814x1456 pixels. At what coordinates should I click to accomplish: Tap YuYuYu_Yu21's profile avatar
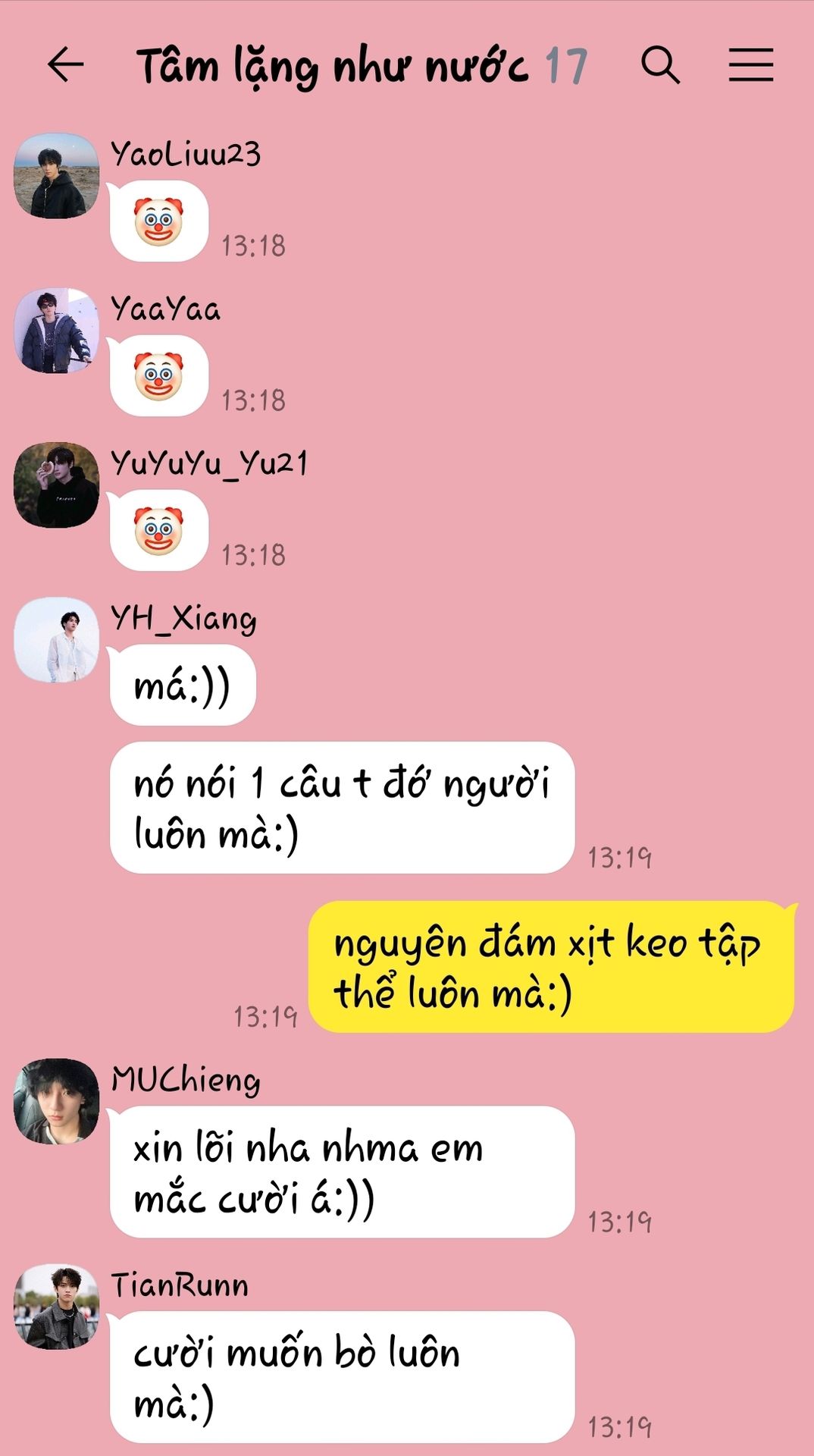point(57,485)
